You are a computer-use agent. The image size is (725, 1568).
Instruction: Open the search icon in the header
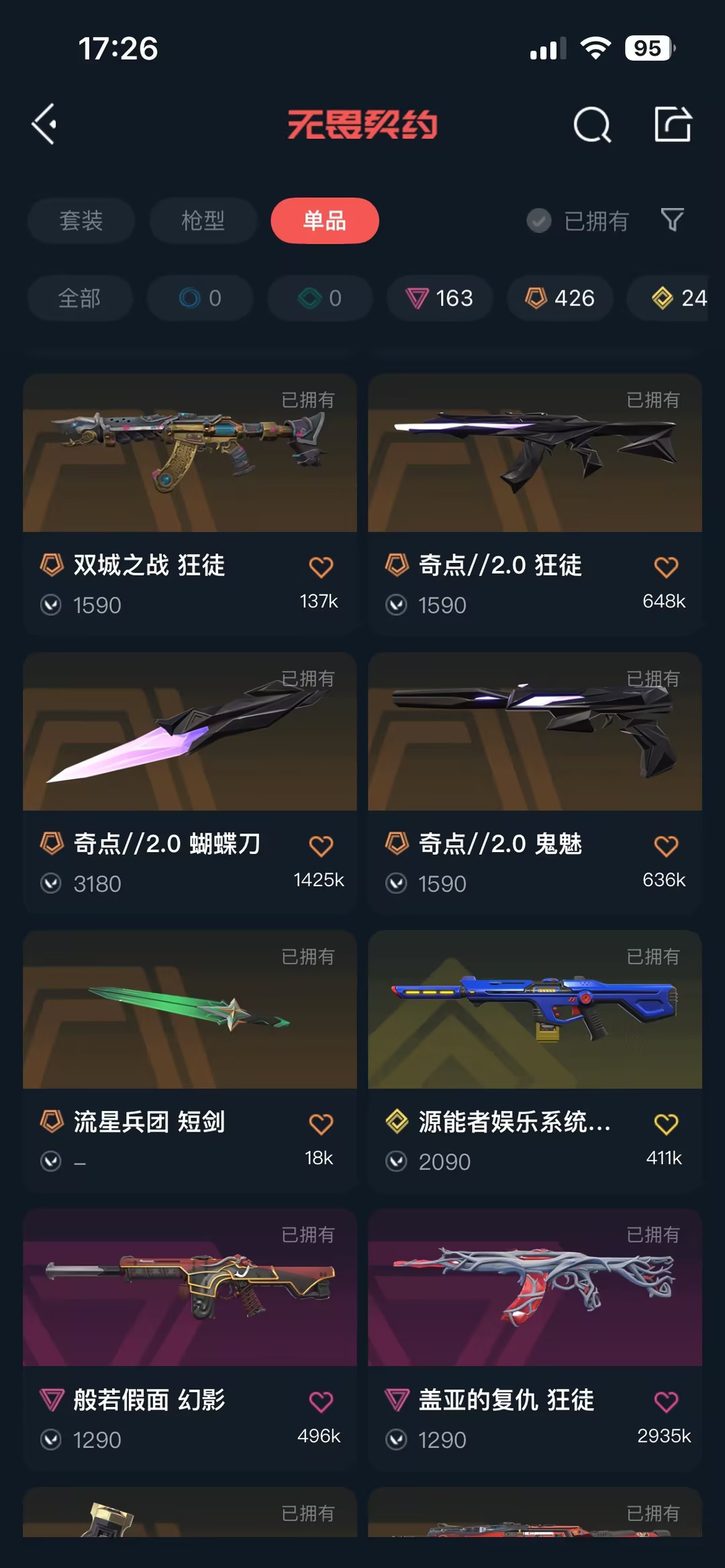(592, 125)
